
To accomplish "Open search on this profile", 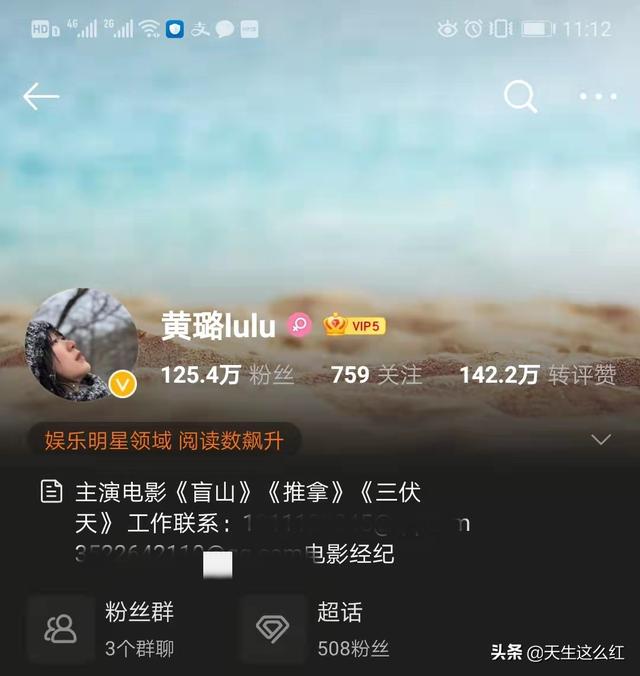I will (520, 96).
